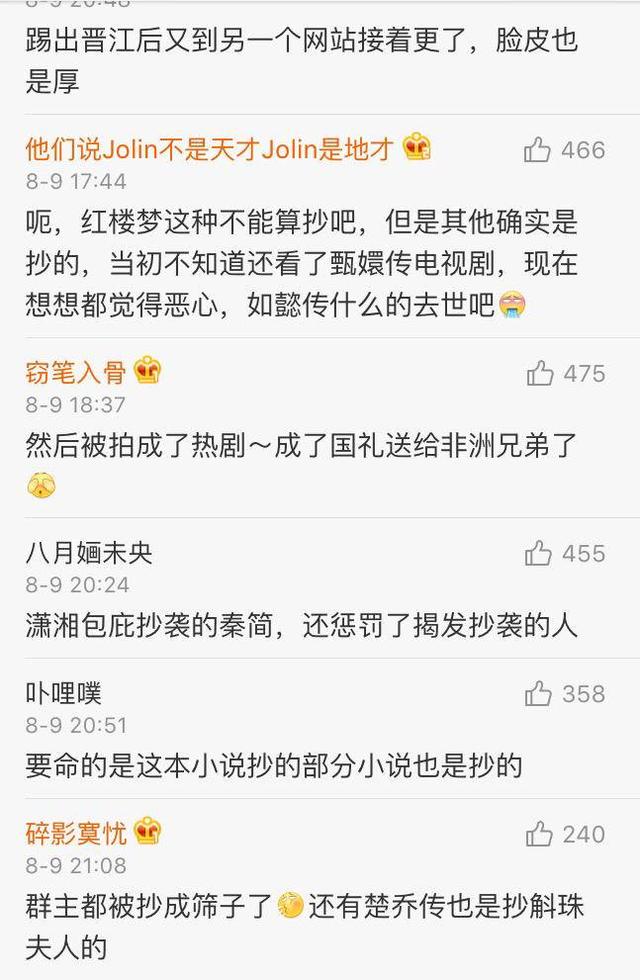The image size is (640, 980).
Task: Like 碎影寞忧's comment
Action: click(540, 833)
